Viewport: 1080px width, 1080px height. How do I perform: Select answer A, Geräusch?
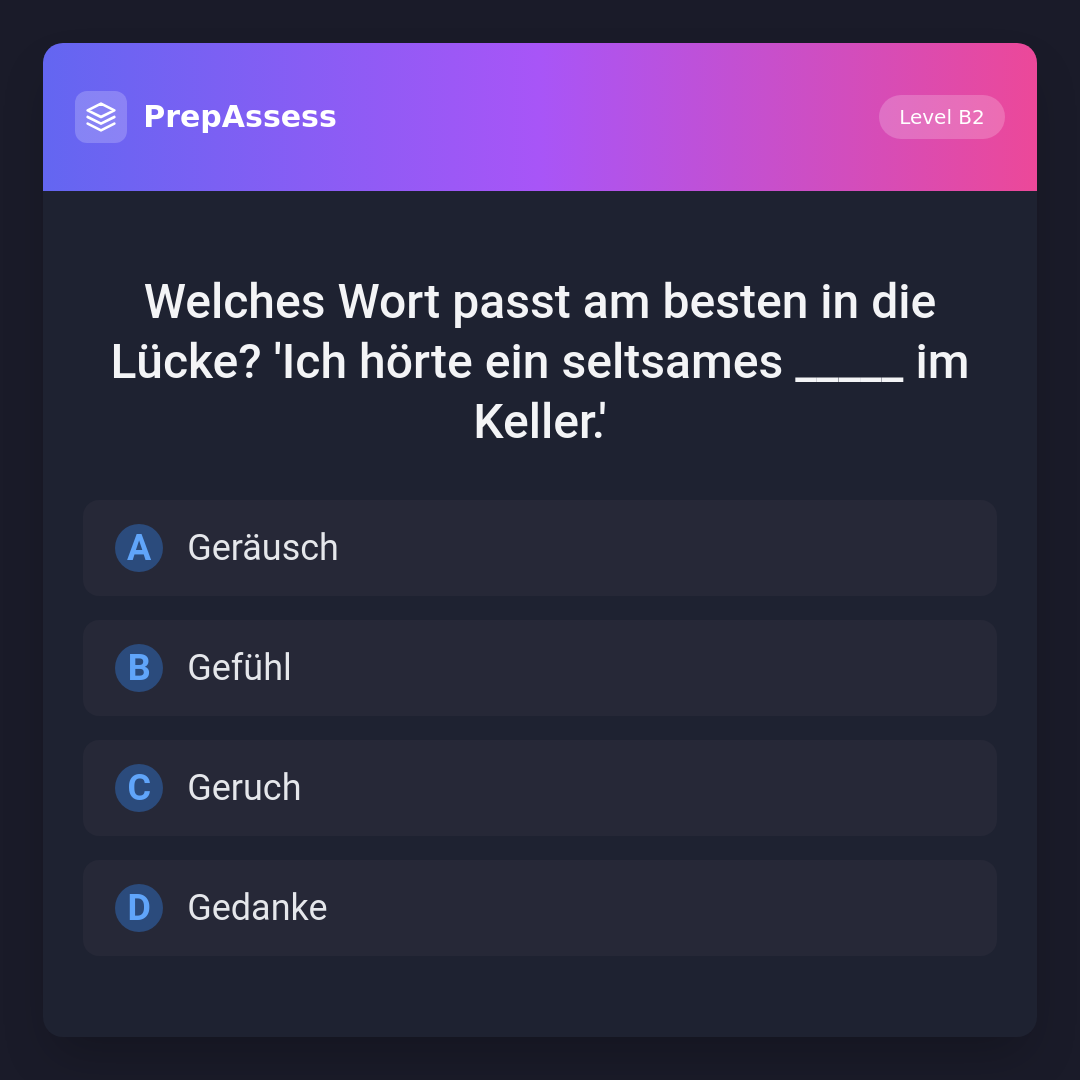(539, 548)
